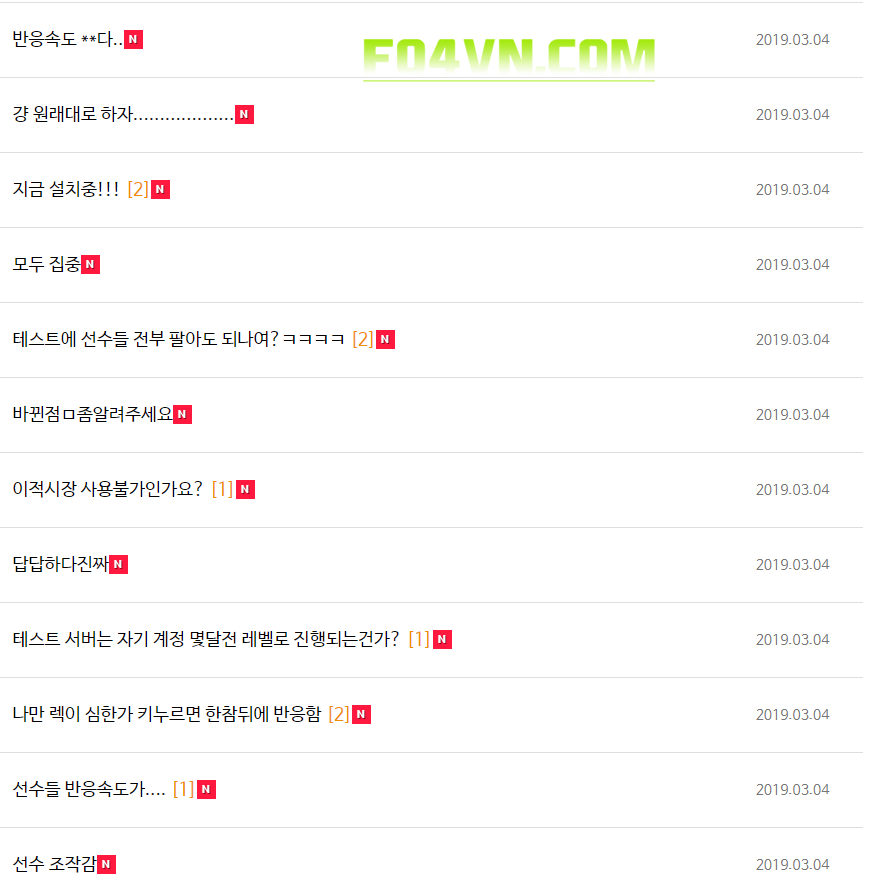Open the post '바뀐점ㅁ좀알려주세요'
The width and height of the screenshot is (871, 892).
92,415
